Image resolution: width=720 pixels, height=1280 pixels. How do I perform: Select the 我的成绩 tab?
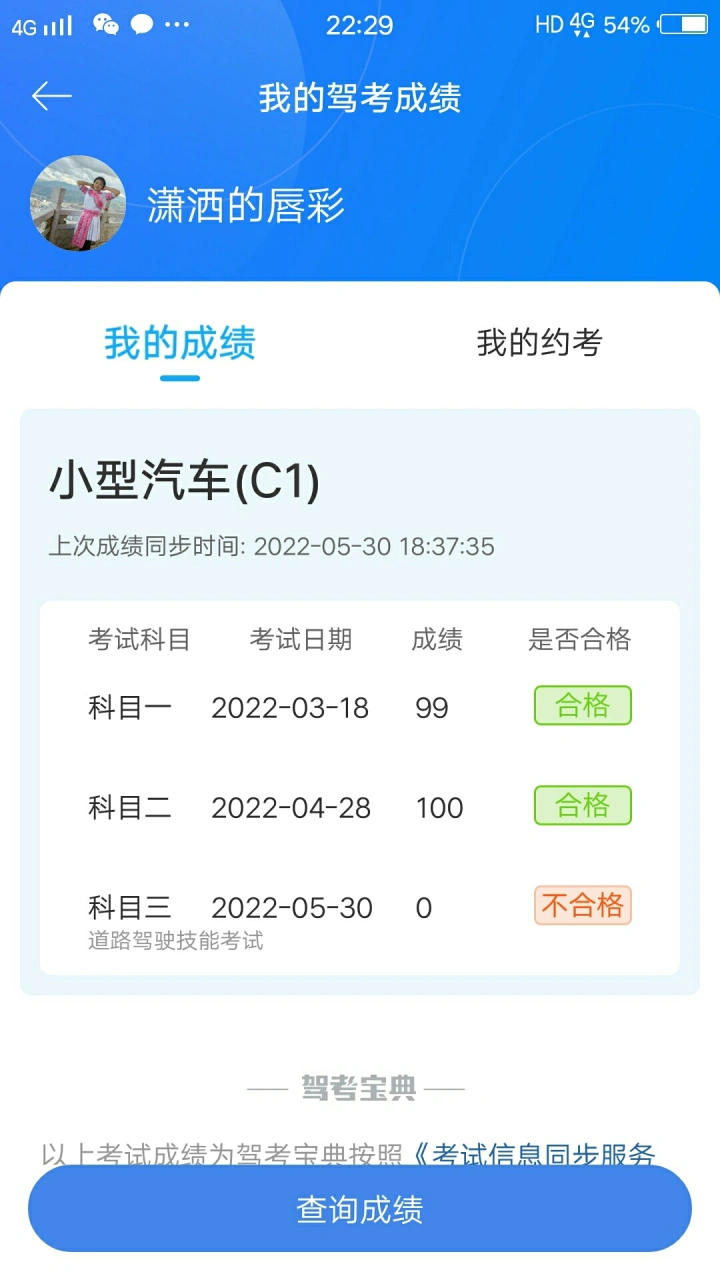[x=180, y=343]
